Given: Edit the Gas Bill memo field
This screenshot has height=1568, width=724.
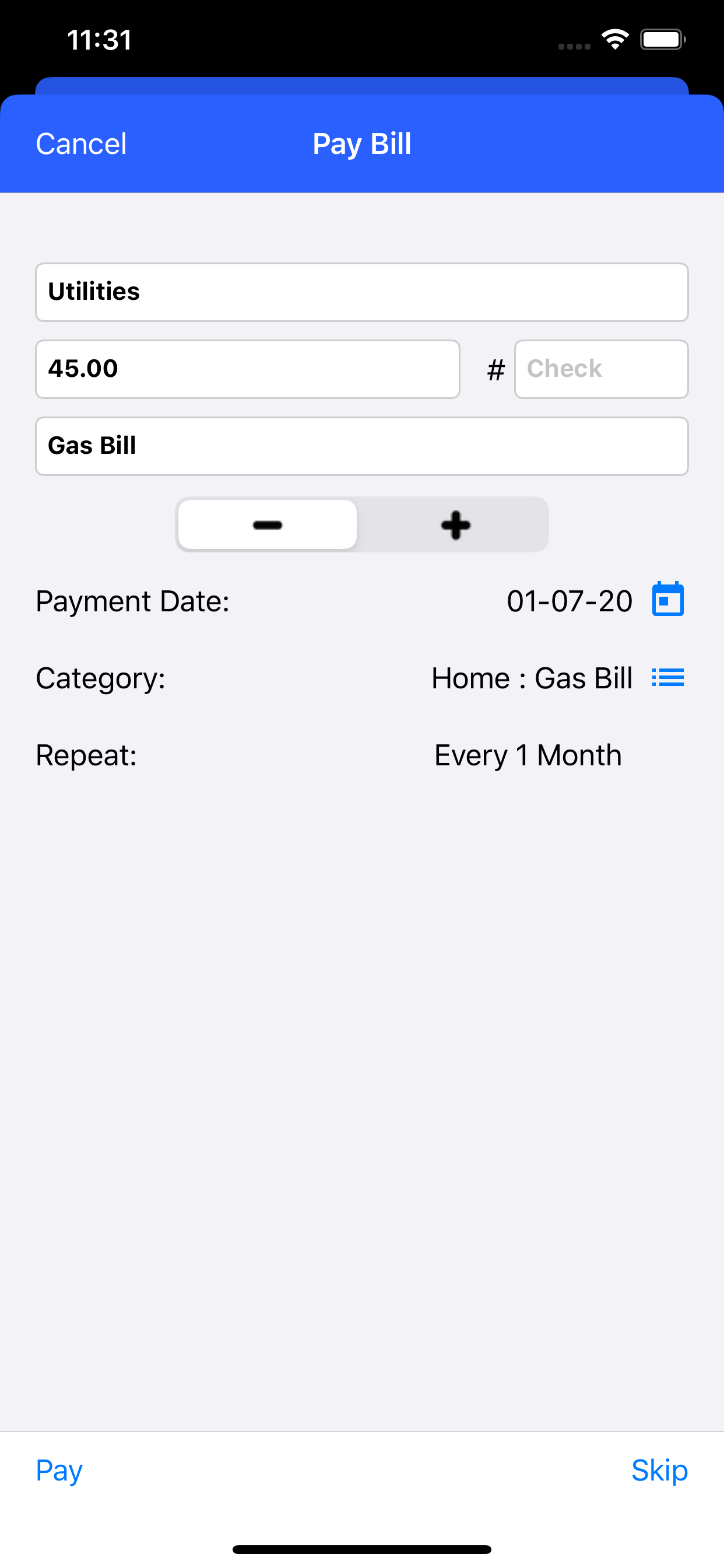Looking at the screenshot, I should point(361,446).
